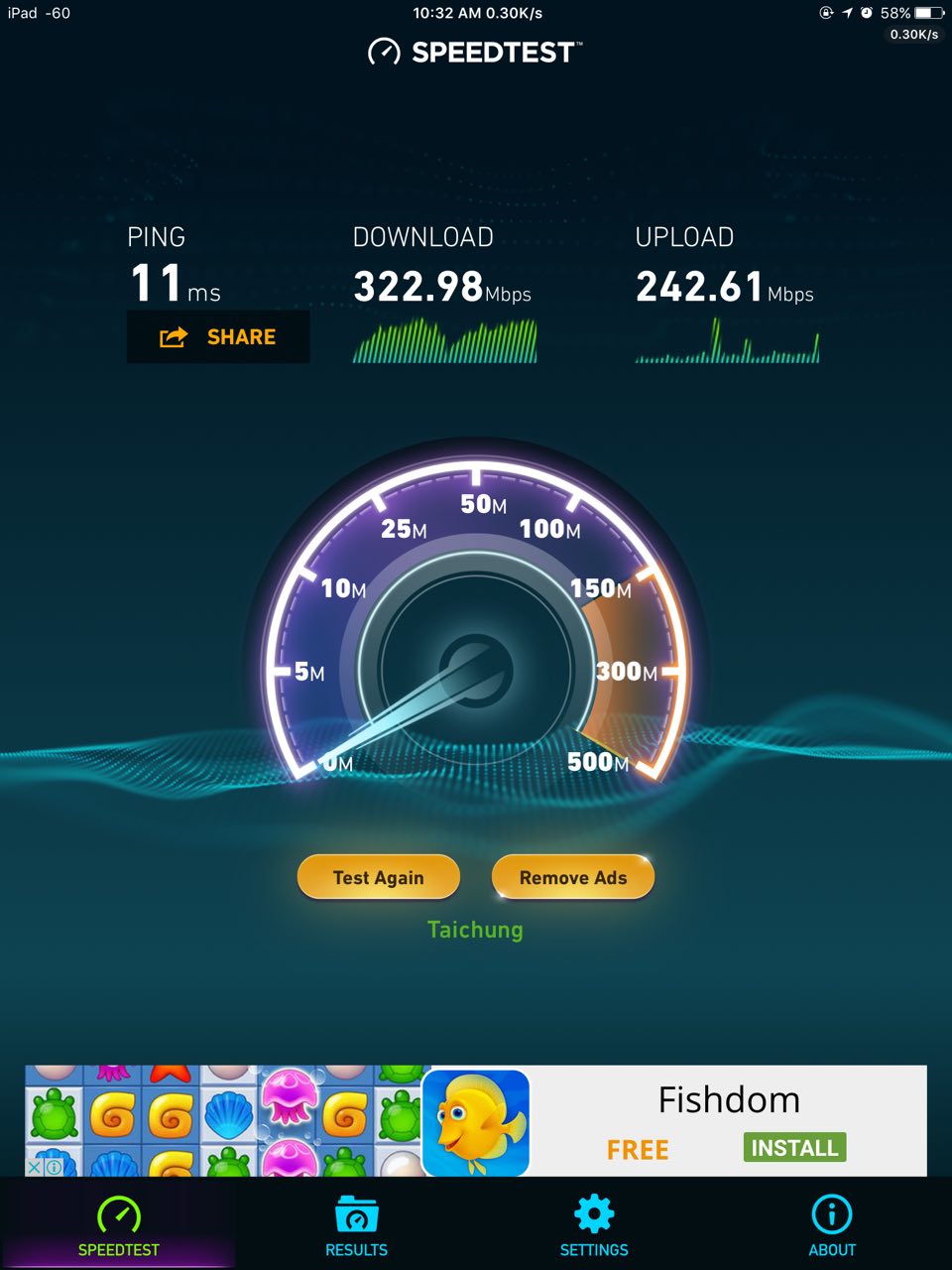Screen dimensions: 952x1270
Task: Open the Results tab
Action: (x=357, y=1226)
